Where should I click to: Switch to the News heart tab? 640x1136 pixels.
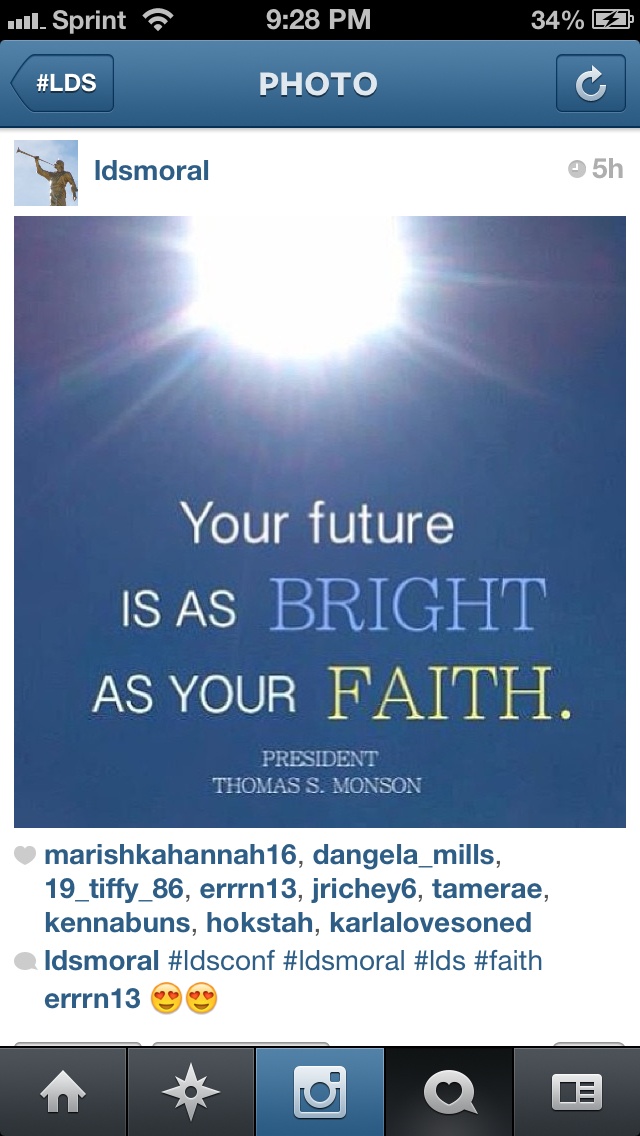tap(448, 1091)
